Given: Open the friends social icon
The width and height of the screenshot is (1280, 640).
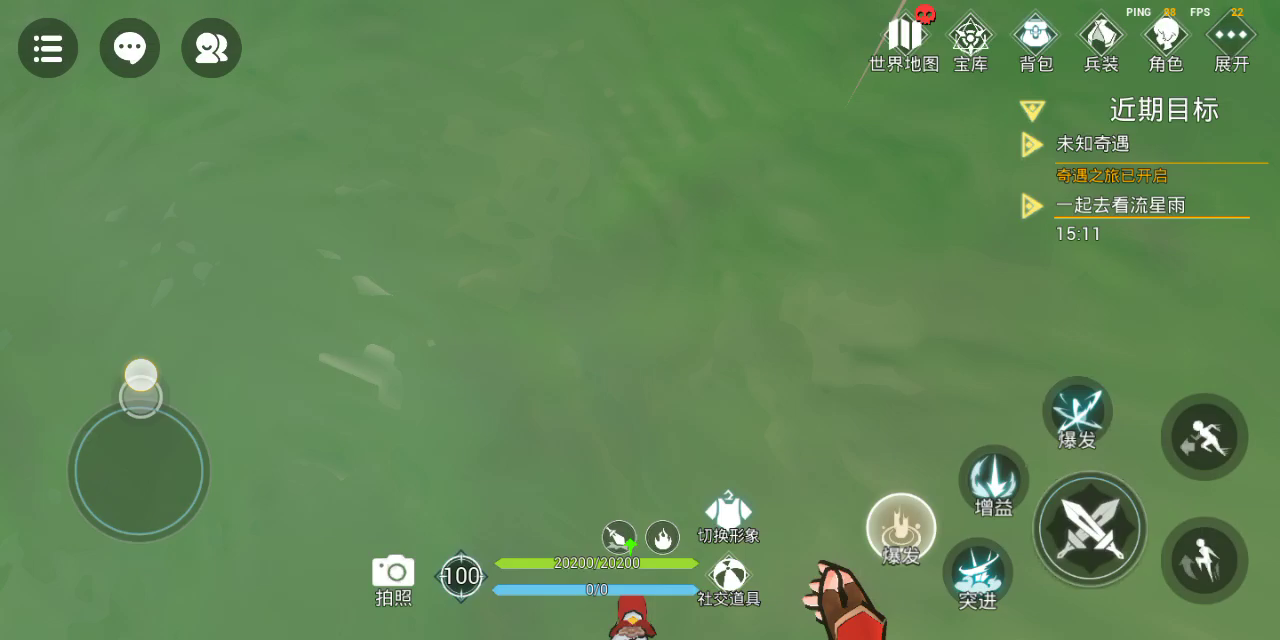Looking at the screenshot, I should coord(211,48).
